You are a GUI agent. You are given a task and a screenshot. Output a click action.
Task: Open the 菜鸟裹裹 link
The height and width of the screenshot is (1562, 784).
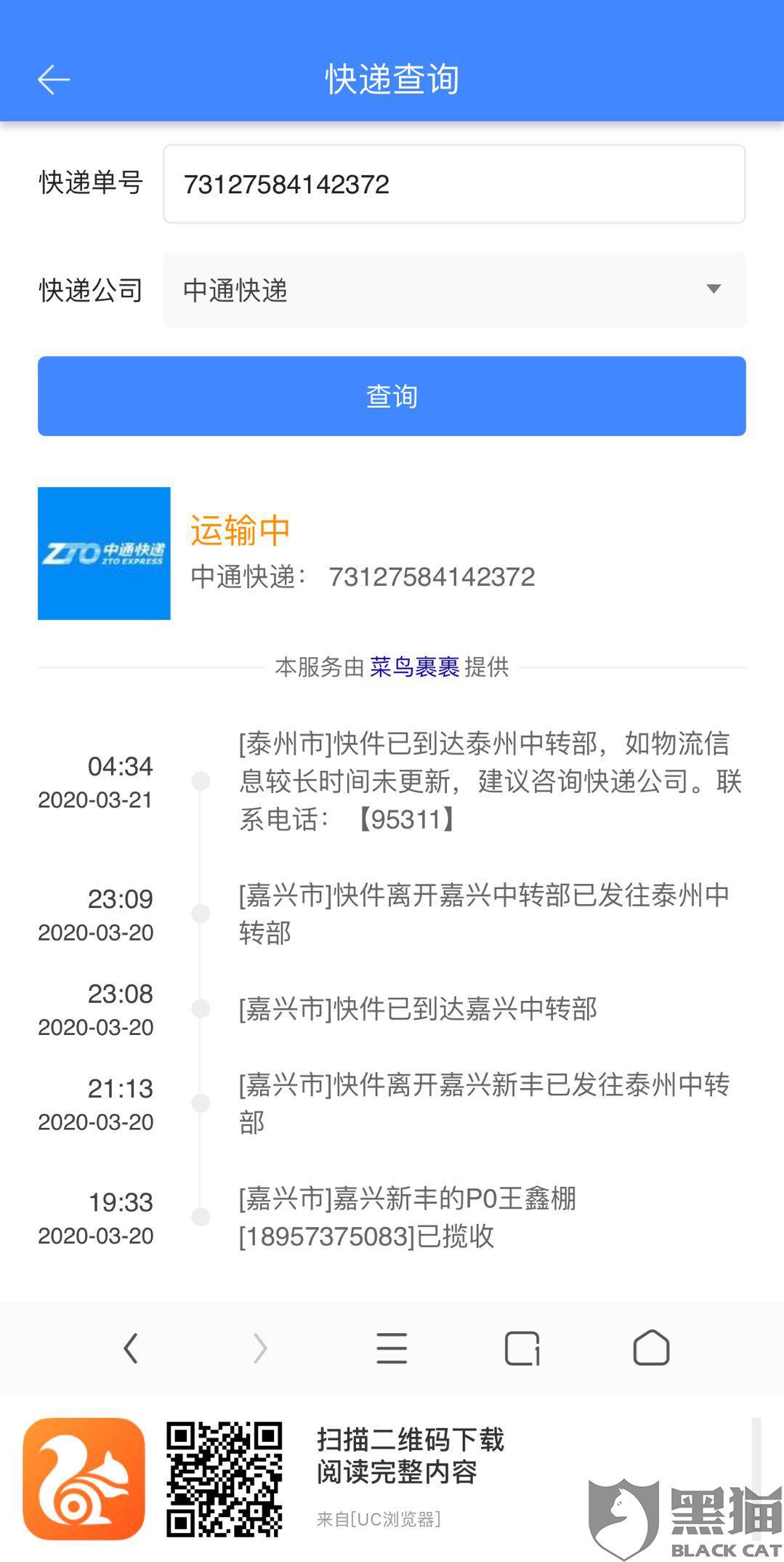point(414,667)
